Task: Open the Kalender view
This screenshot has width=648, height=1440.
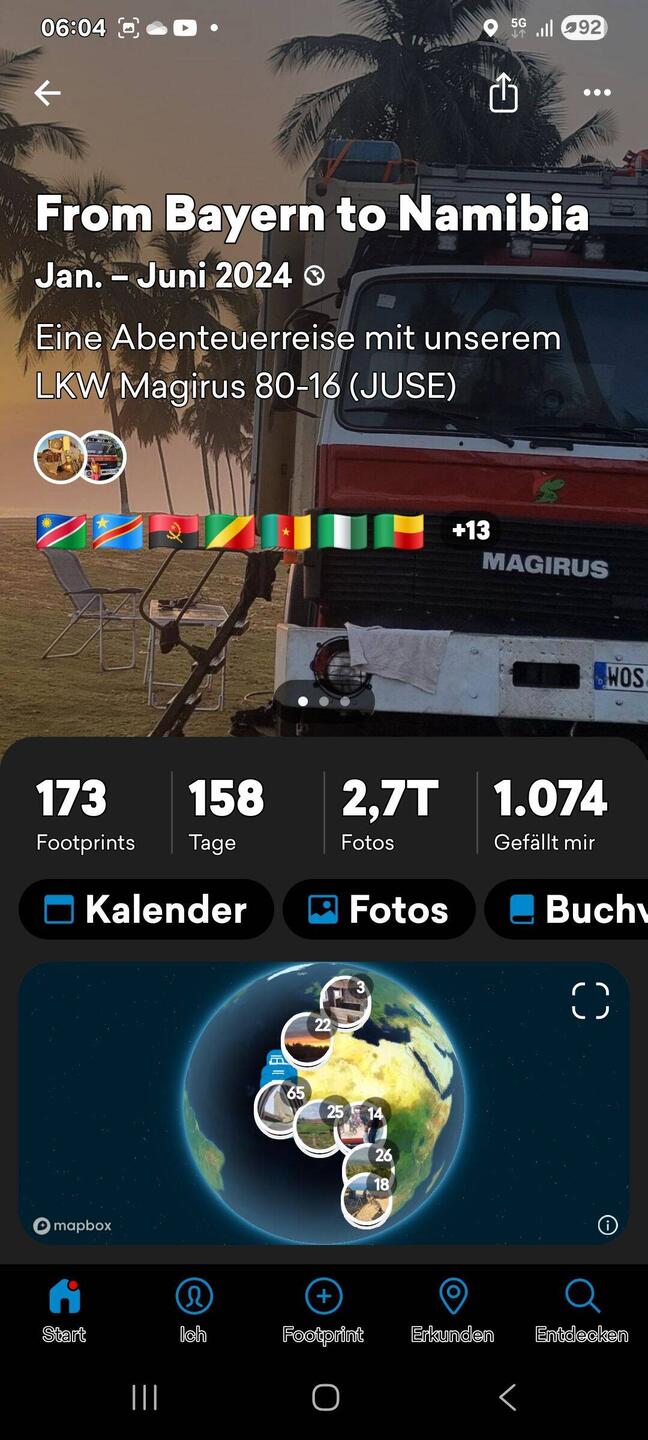Action: [x=146, y=909]
